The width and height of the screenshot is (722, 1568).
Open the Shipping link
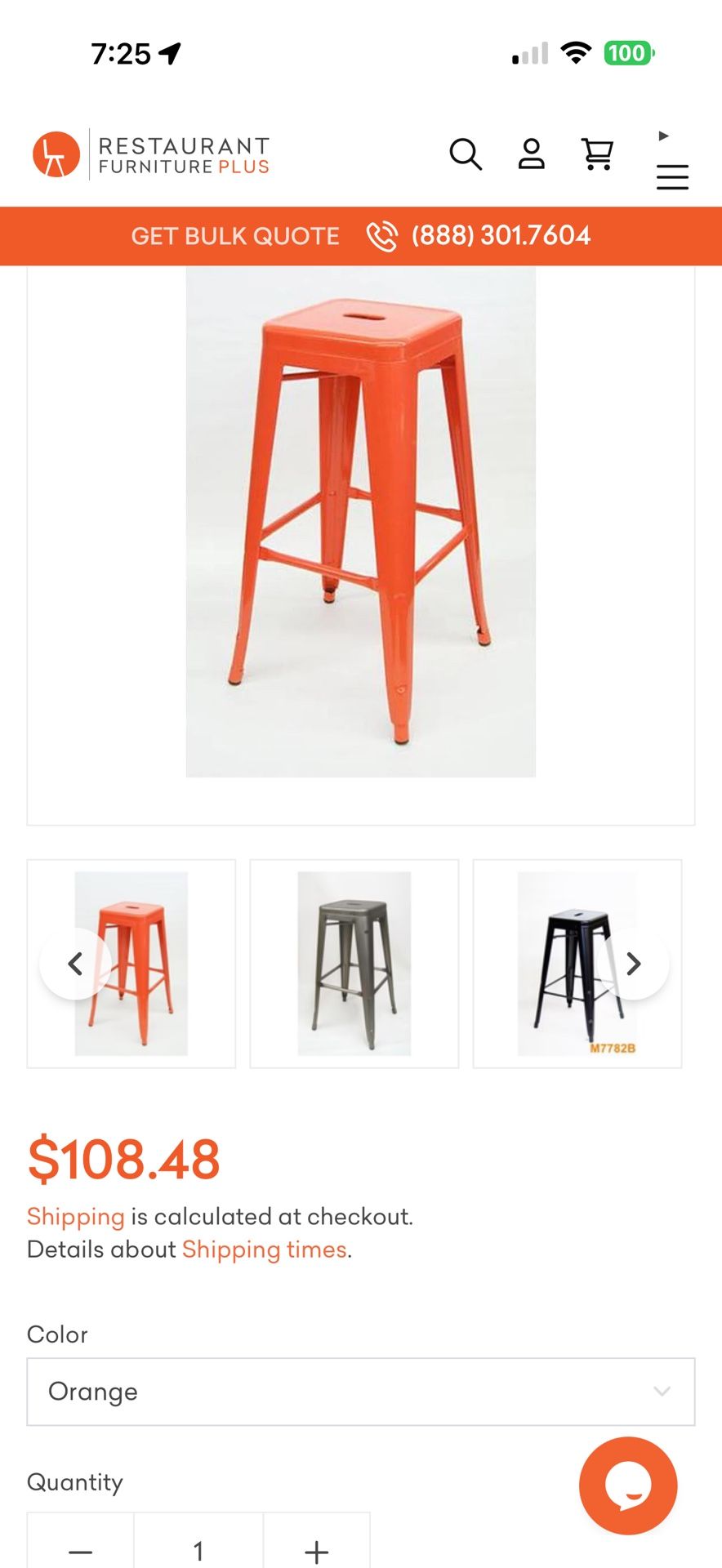[x=74, y=1216]
